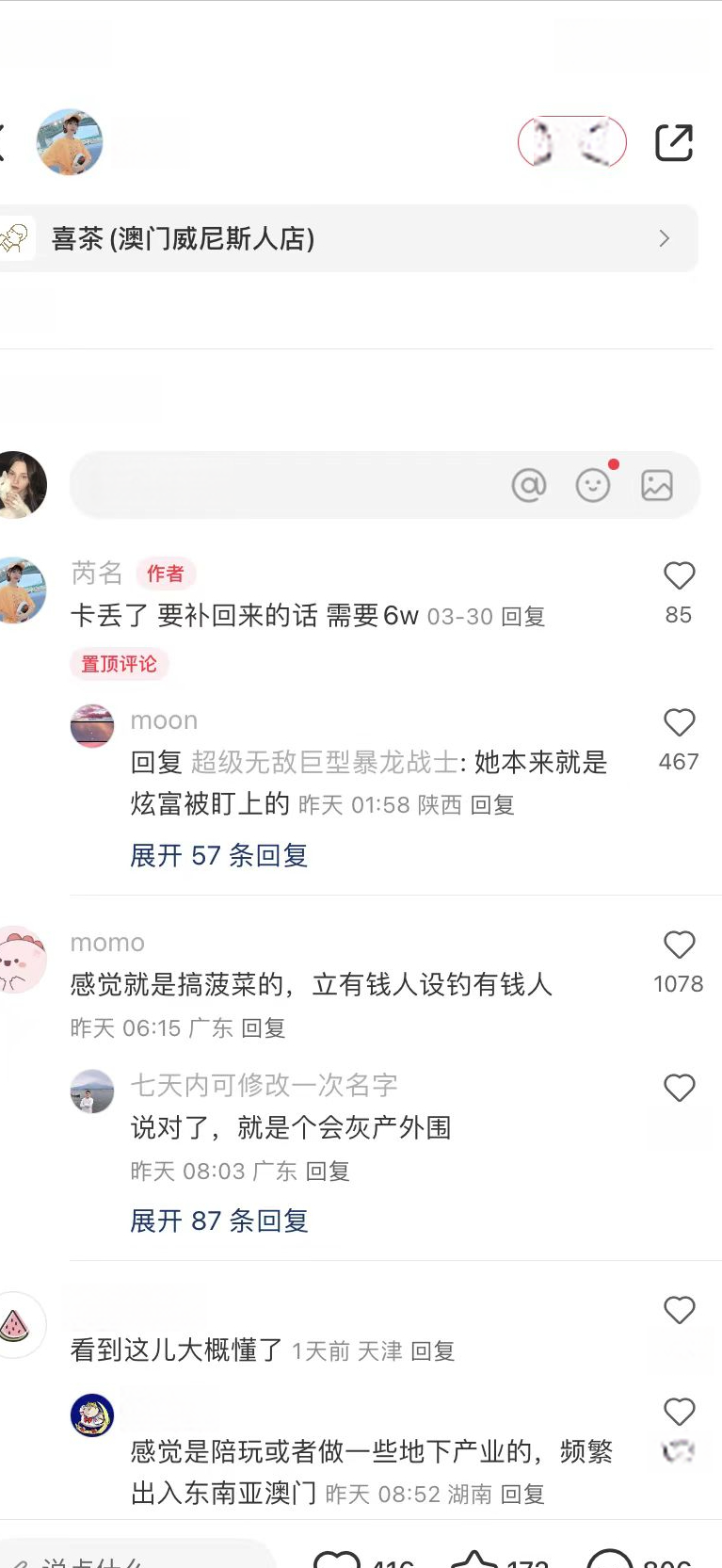Share this post via the share icon

674,143
